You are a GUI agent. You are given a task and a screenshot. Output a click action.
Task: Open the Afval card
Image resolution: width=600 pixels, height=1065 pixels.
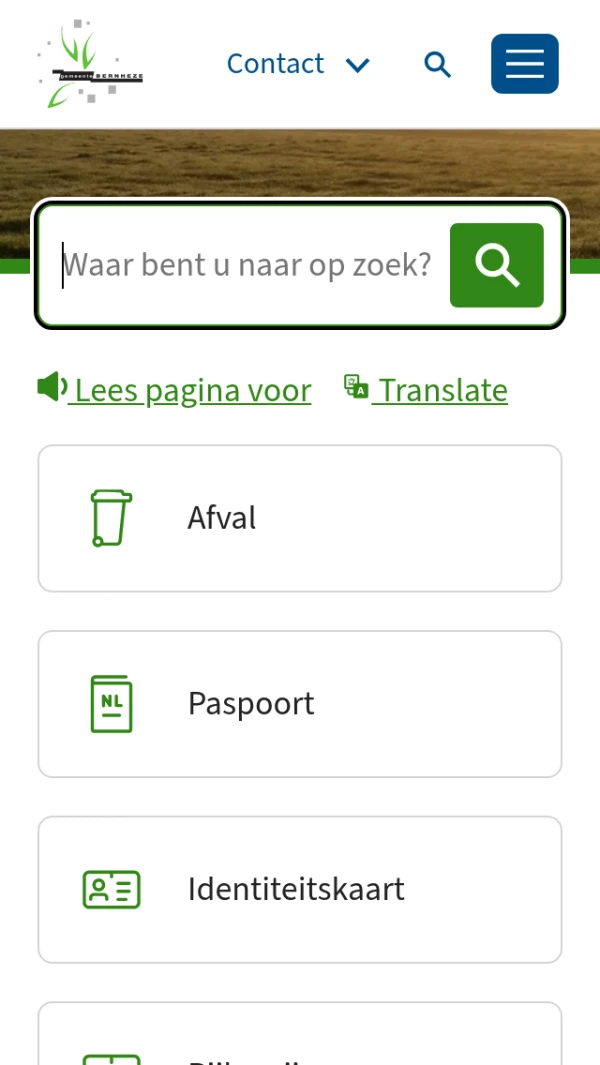[x=300, y=518]
